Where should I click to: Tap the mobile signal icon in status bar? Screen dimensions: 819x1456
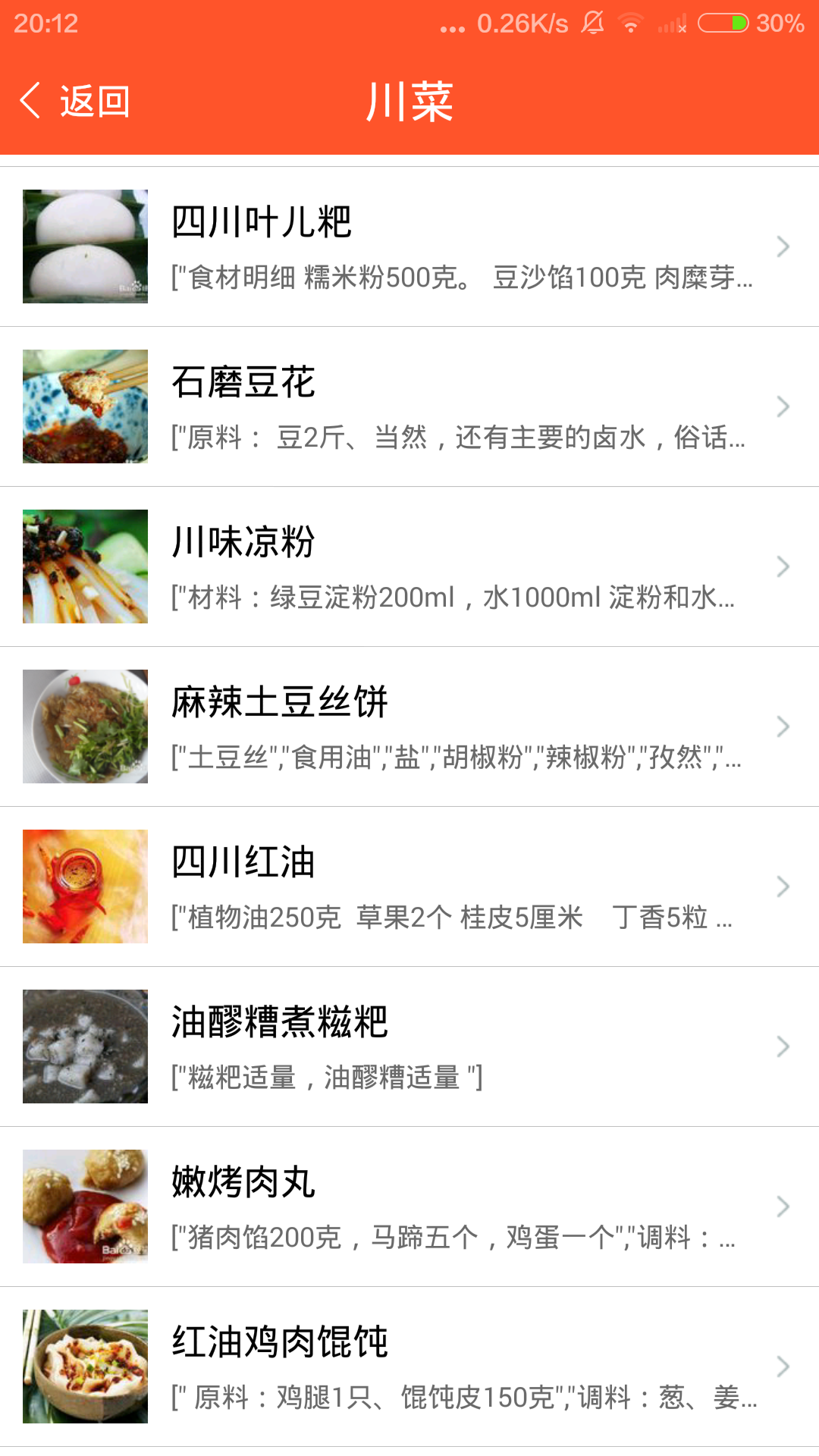[670, 23]
